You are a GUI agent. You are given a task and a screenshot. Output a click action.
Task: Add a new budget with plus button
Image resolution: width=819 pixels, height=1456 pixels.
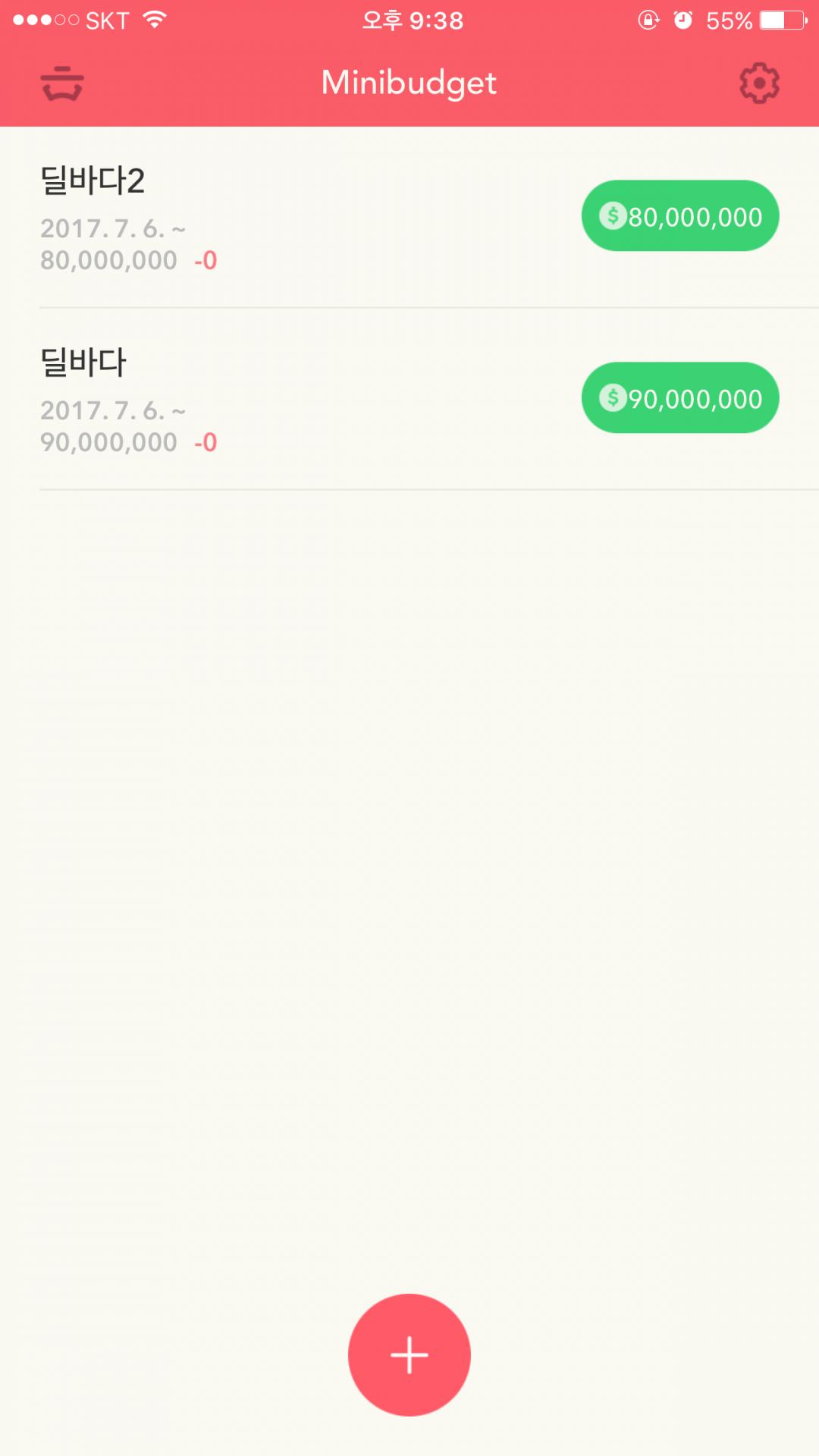pos(409,1354)
